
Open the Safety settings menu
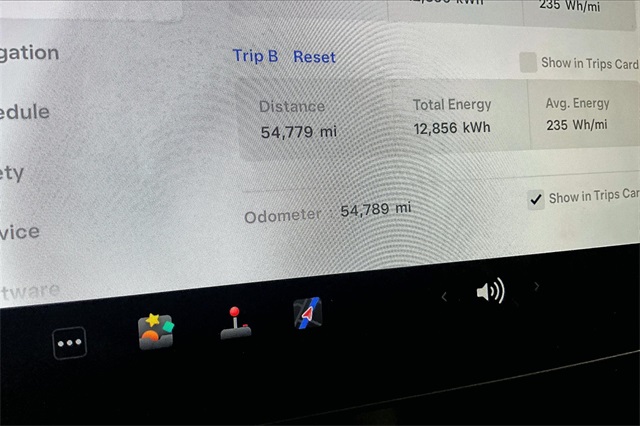[12, 173]
